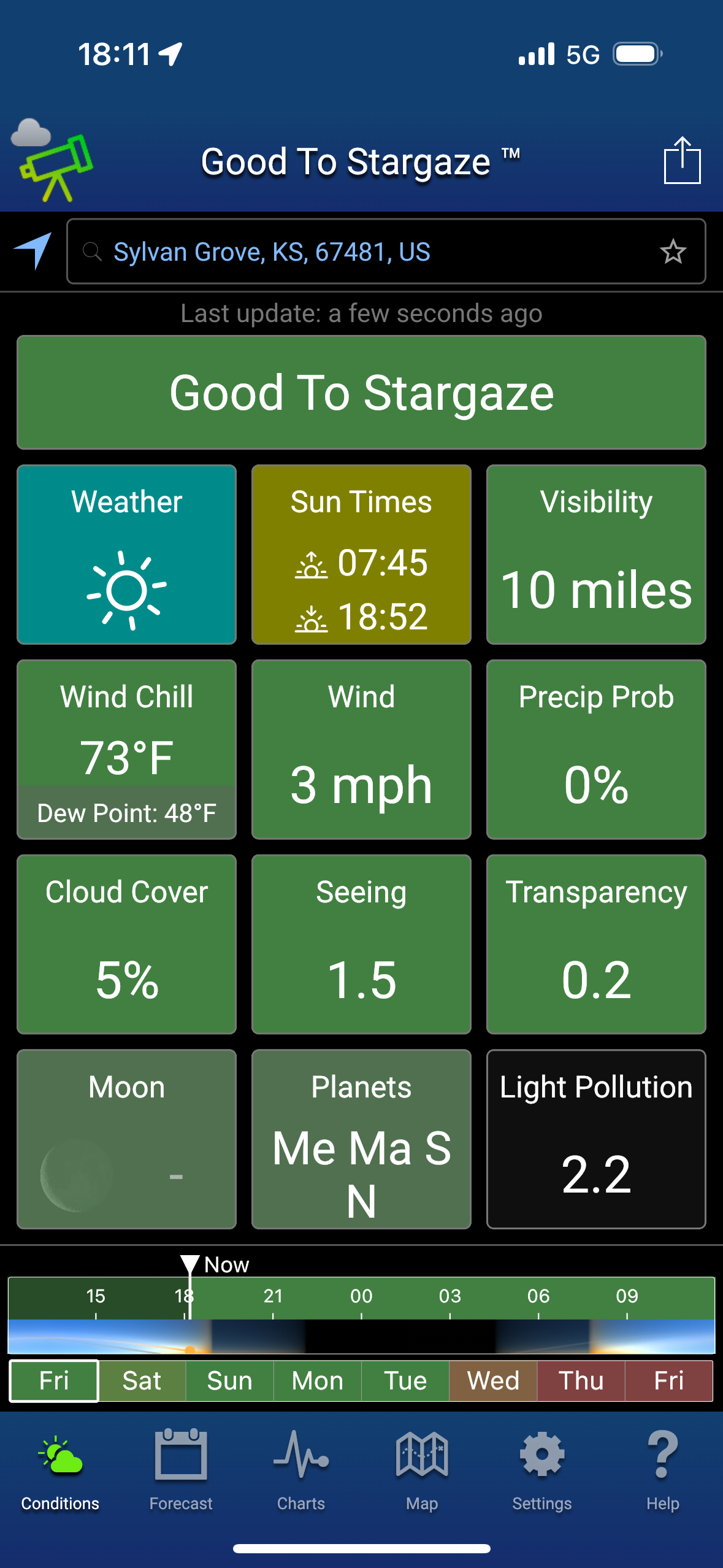This screenshot has height=1568, width=723.
Task: Use current location arrow
Action: [x=33, y=251]
